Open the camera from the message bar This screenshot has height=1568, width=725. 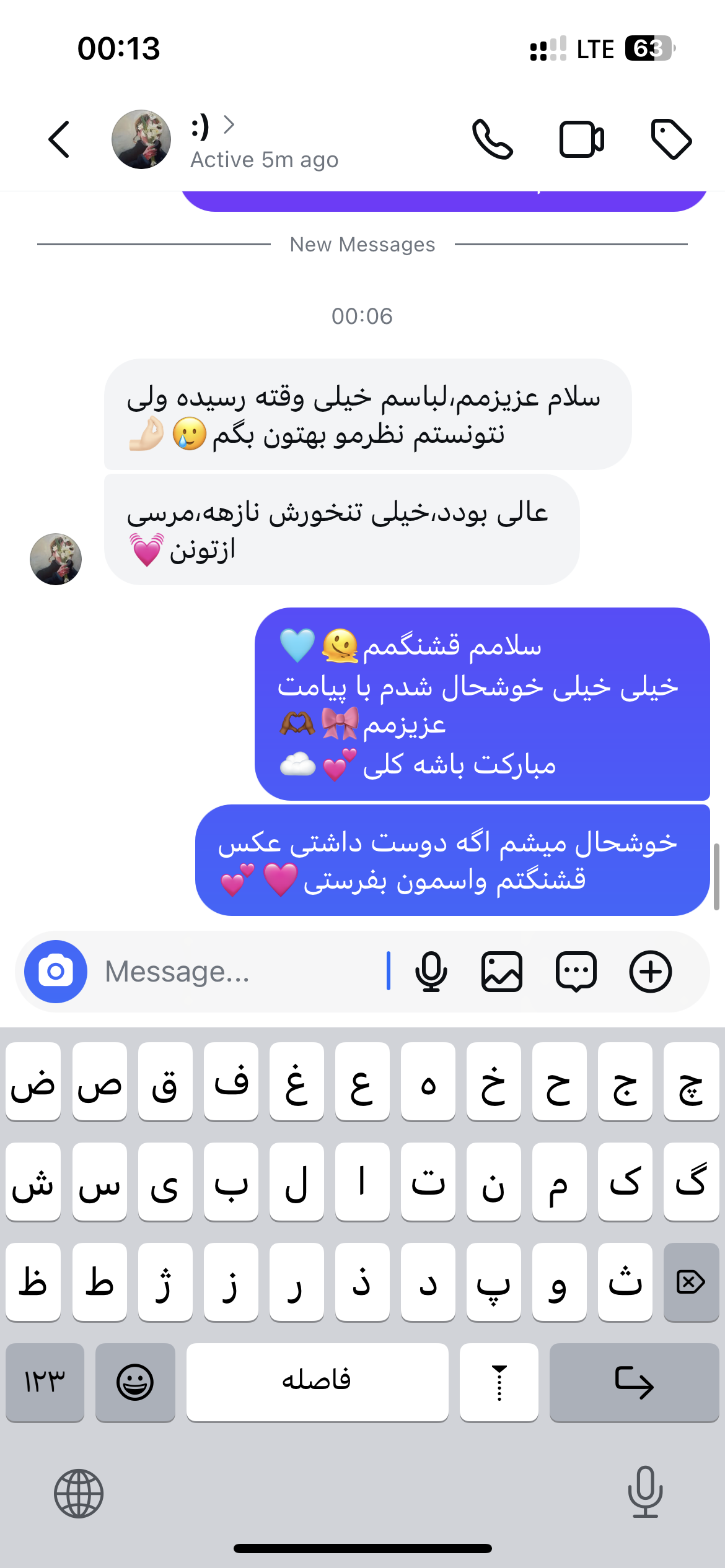(56, 971)
